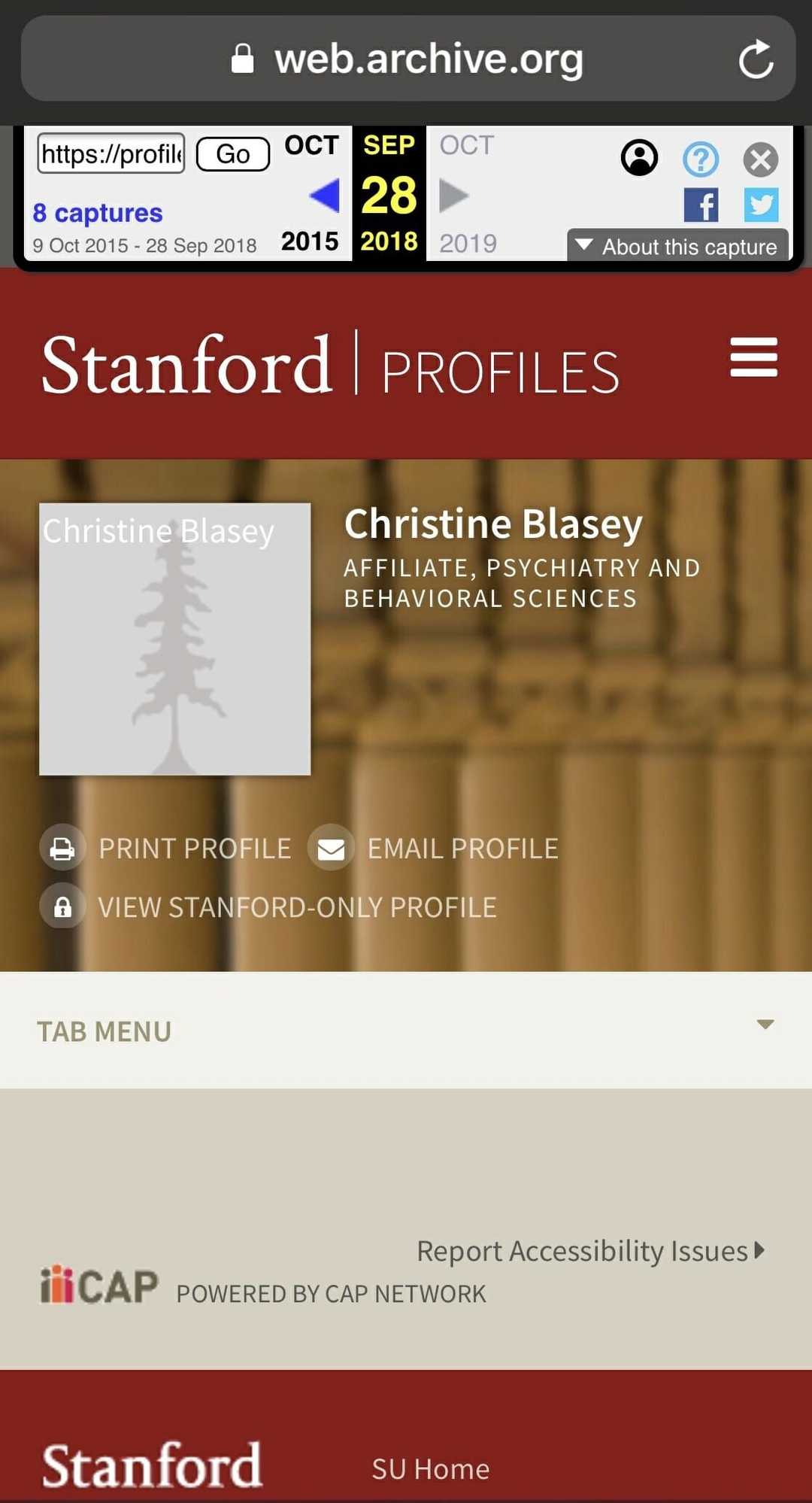Image resolution: width=812 pixels, height=1503 pixels.
Task: Open the 8 captures link
Action: click(98, 214)
